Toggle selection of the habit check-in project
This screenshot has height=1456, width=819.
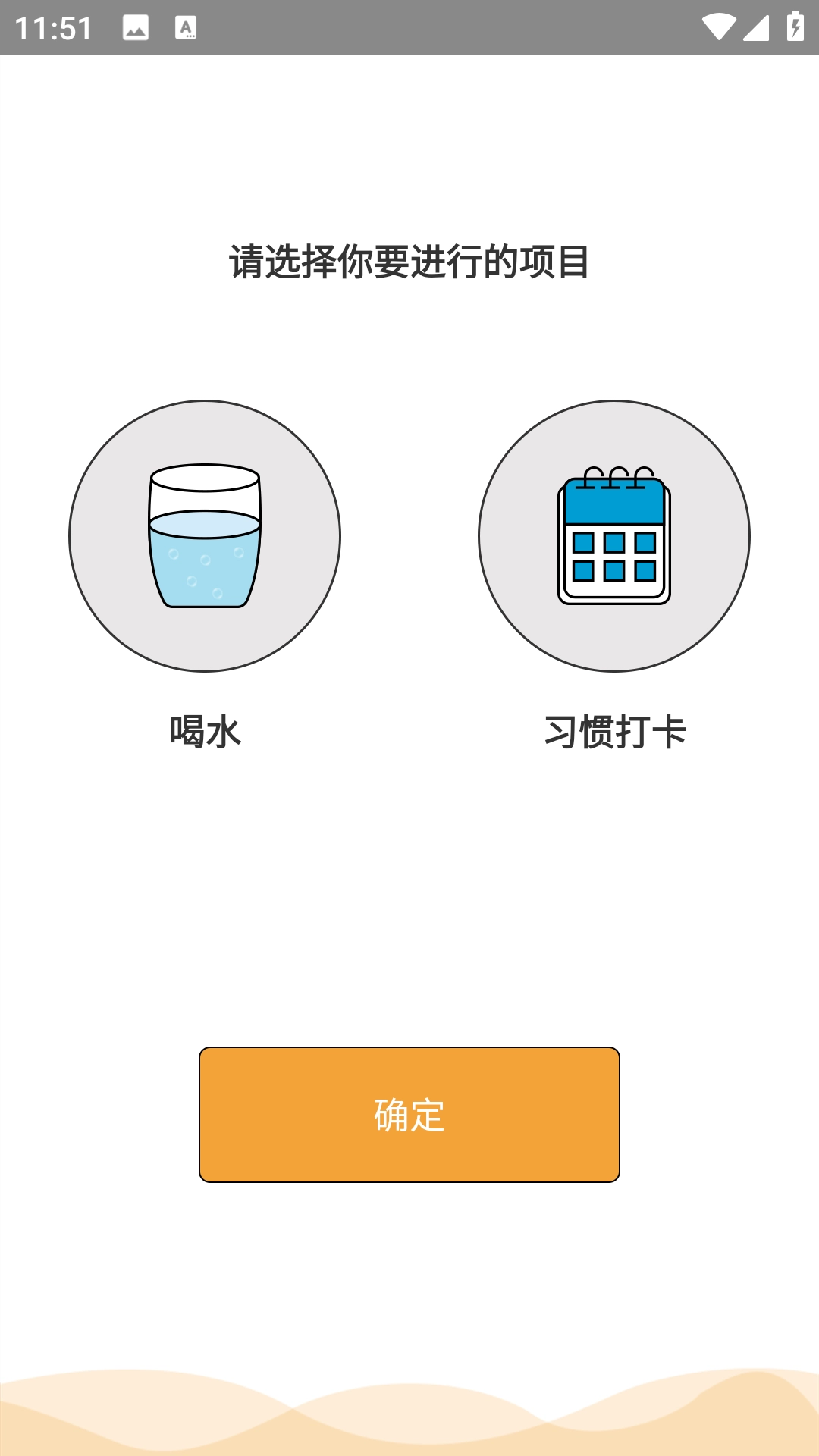tap(614, 536)
